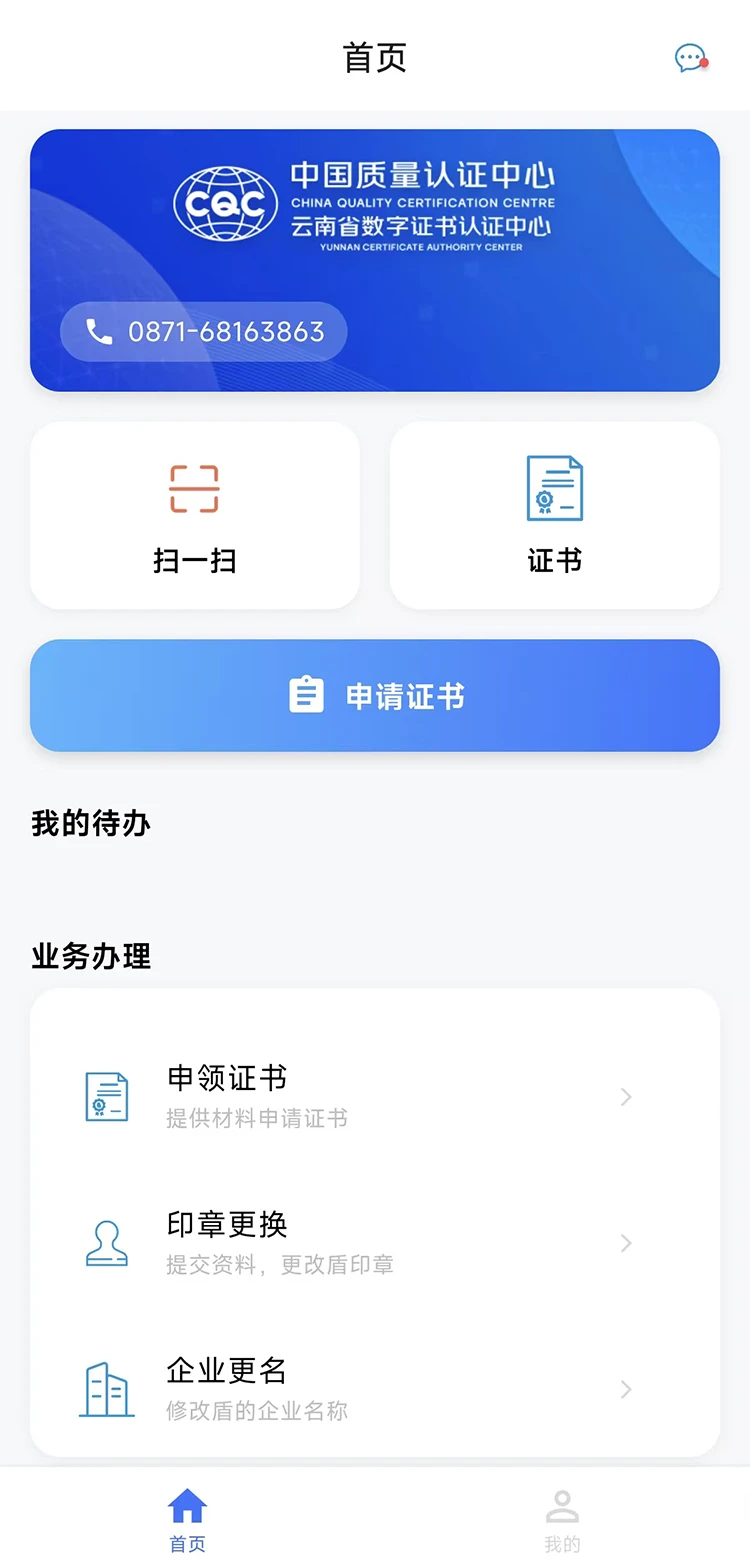750x1564 pixels.
Task: Open the 证书 certificate card
Action: (x=555, y=516)
